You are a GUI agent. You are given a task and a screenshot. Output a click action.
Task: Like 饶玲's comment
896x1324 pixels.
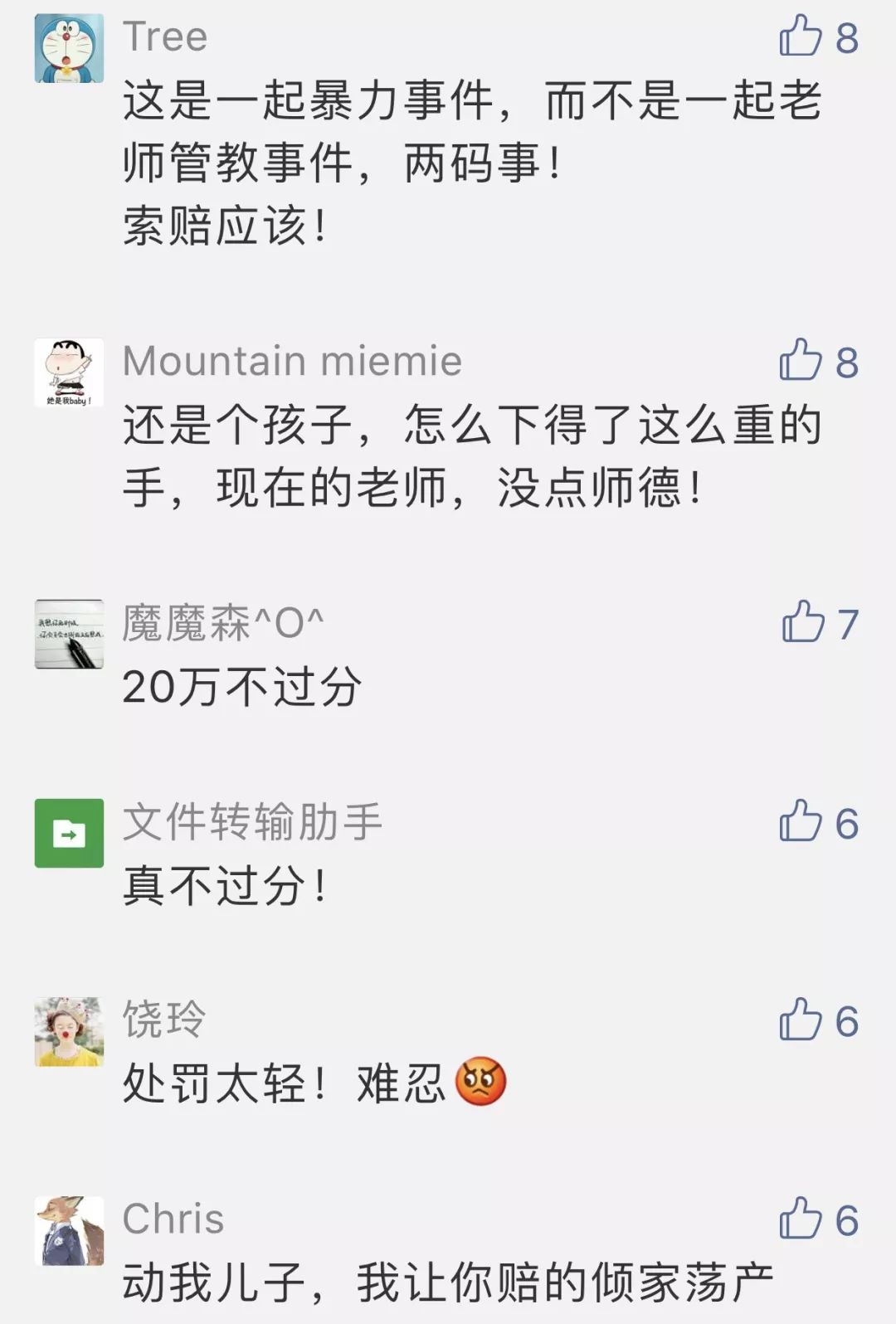(x=801, y=1020)
